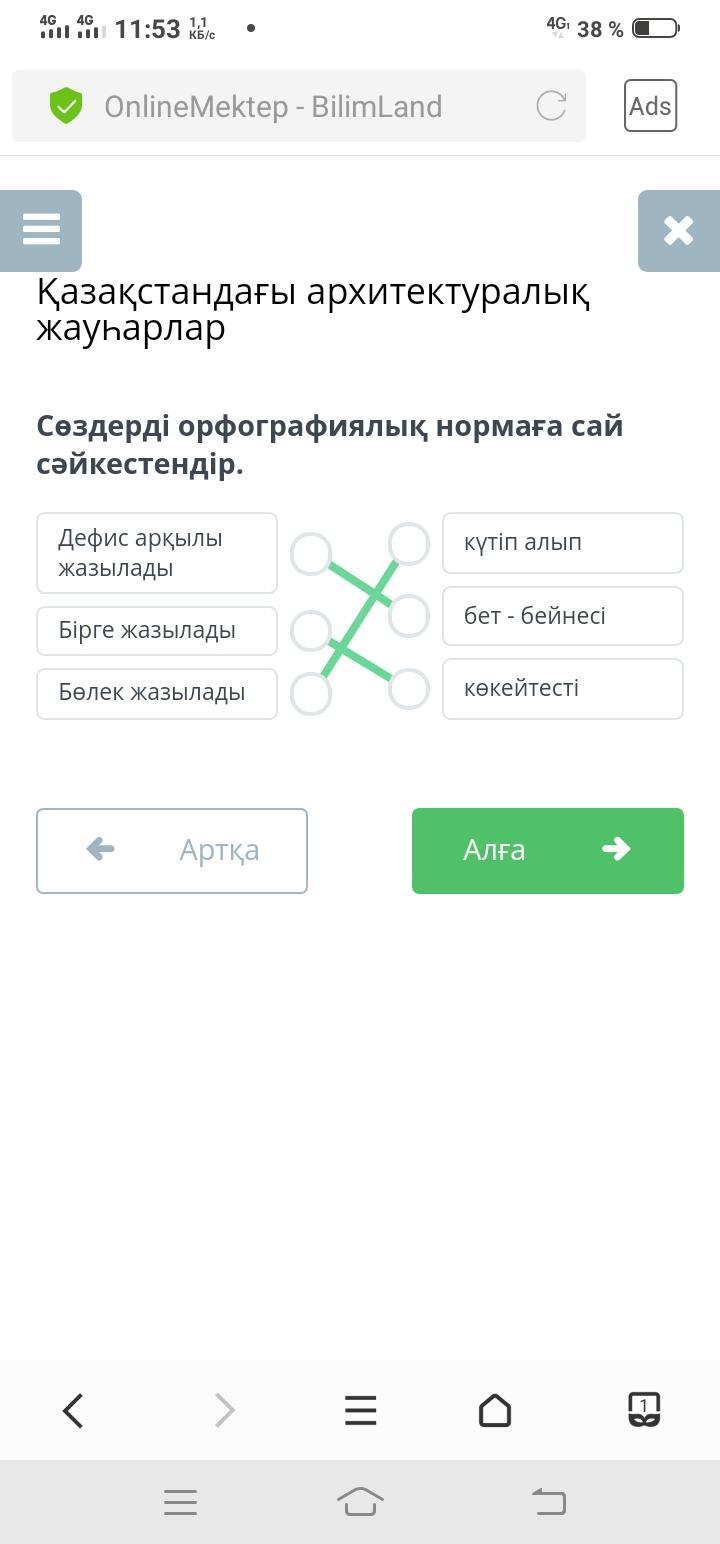Select the connector circle beside "Бірге жазылады"
This screenshot has width=720, height=1544.
pyautogui.click(x=311, y=631)
